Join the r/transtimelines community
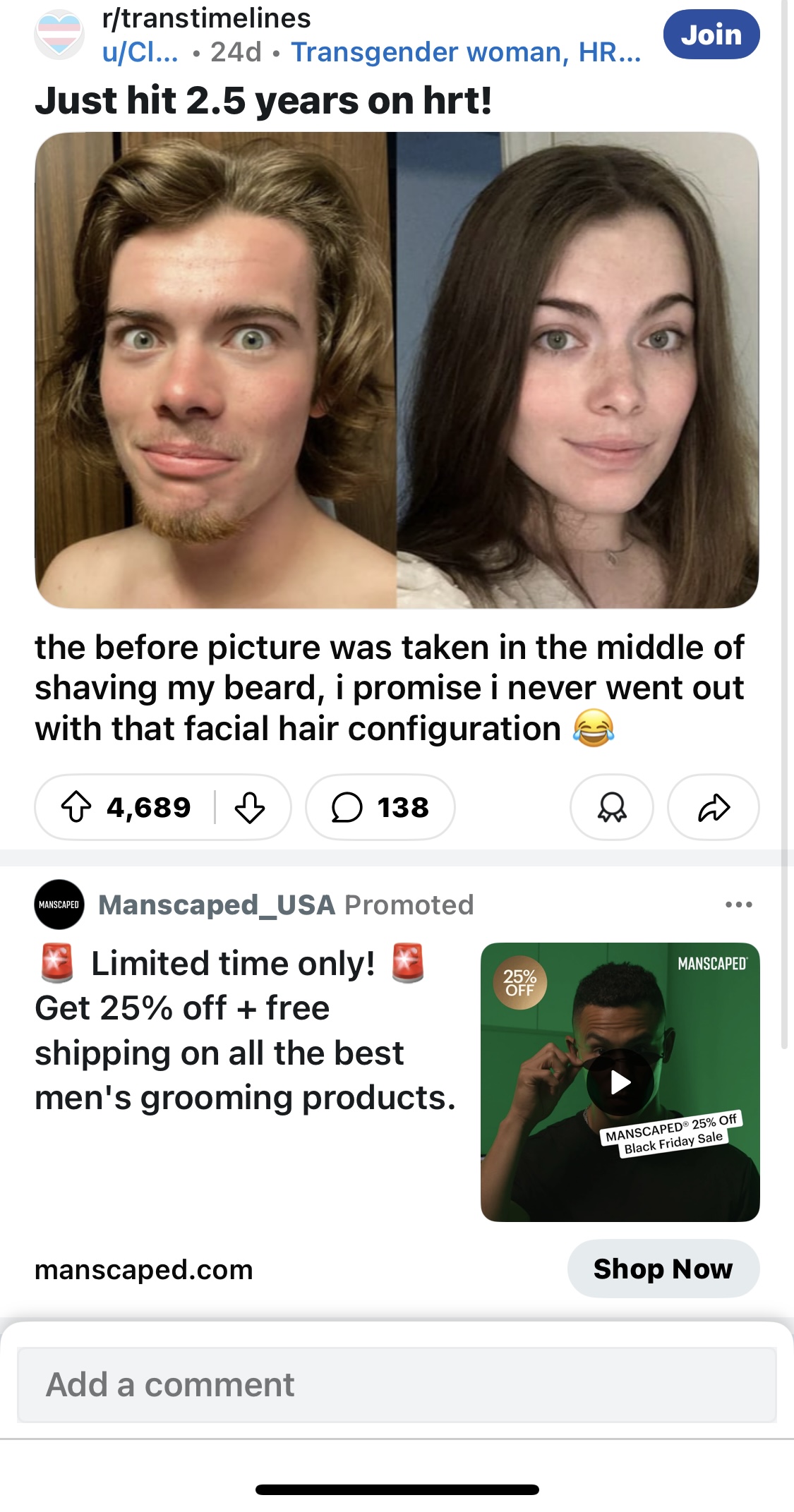Viewport: 794px width, 1512px height. (711, 35)
